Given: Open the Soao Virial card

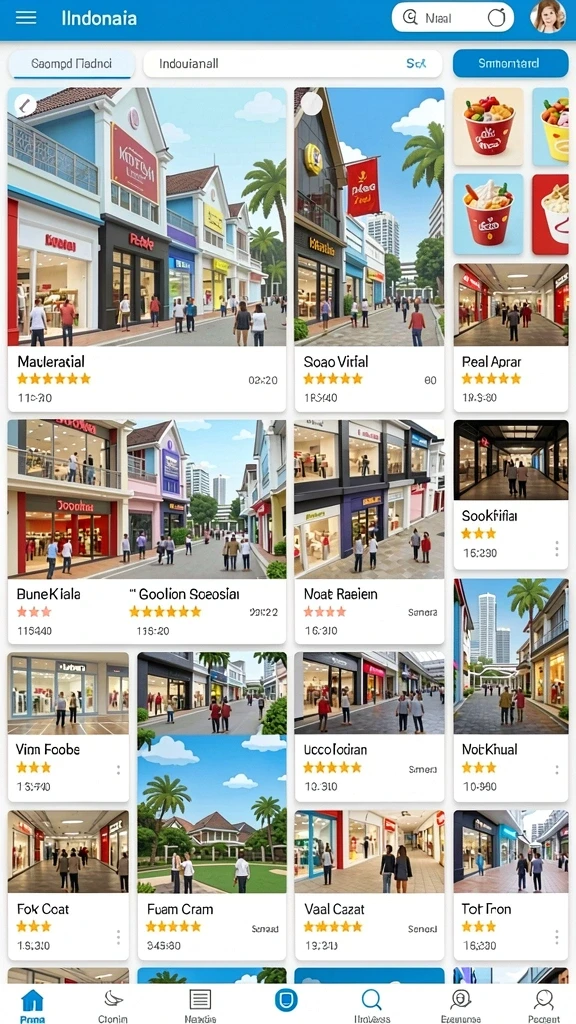Looking at the screenshot, I should click(x=369, y=249).
